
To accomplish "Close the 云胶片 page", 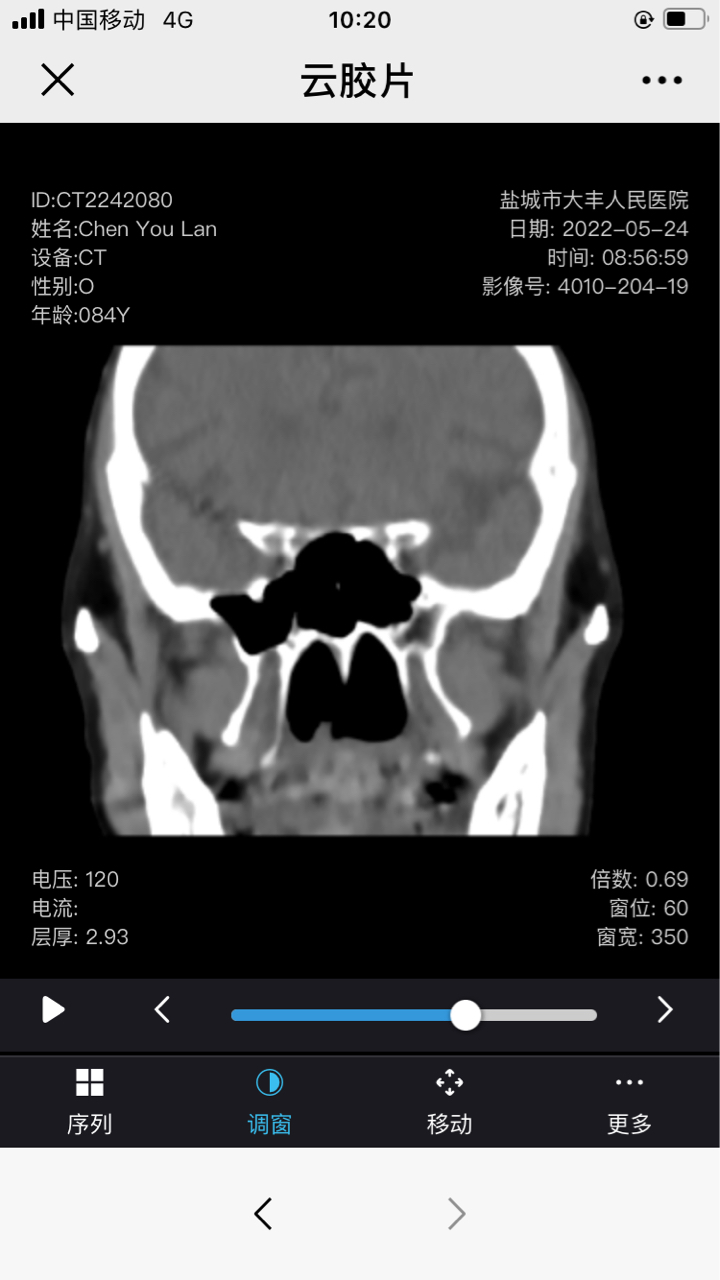I will pos(58,80).
